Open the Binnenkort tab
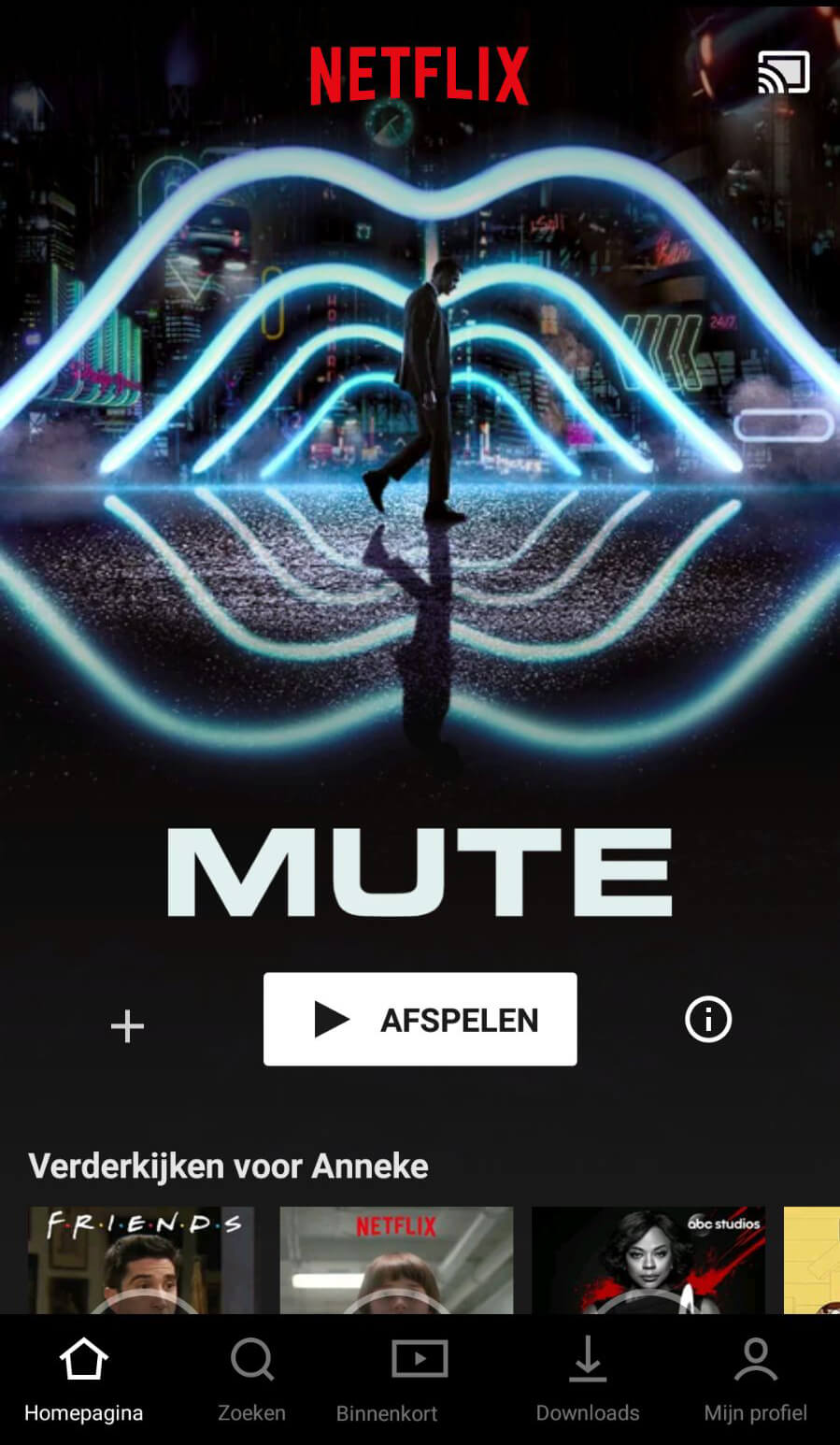 419,1379
